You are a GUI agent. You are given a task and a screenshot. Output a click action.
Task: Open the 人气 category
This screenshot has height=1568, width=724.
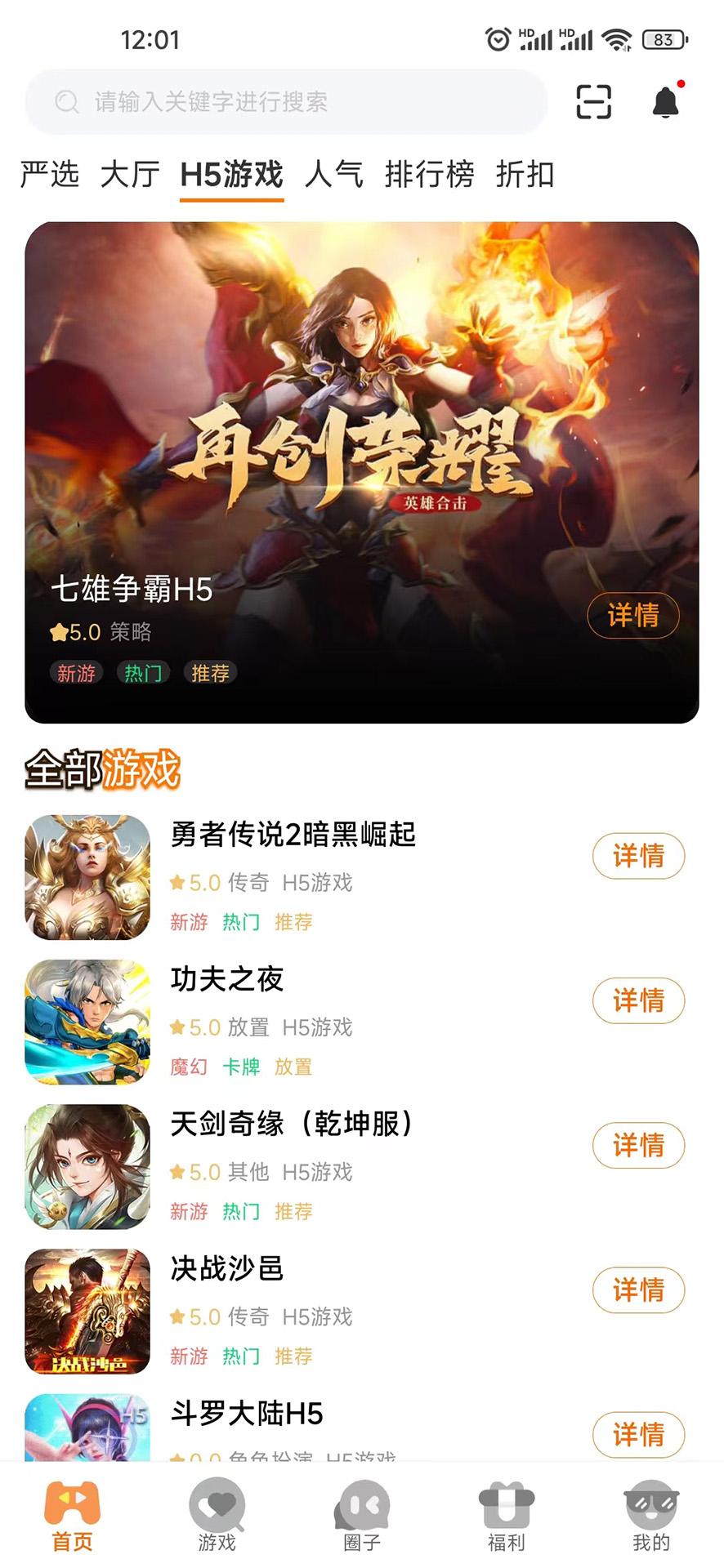(335, 175)
